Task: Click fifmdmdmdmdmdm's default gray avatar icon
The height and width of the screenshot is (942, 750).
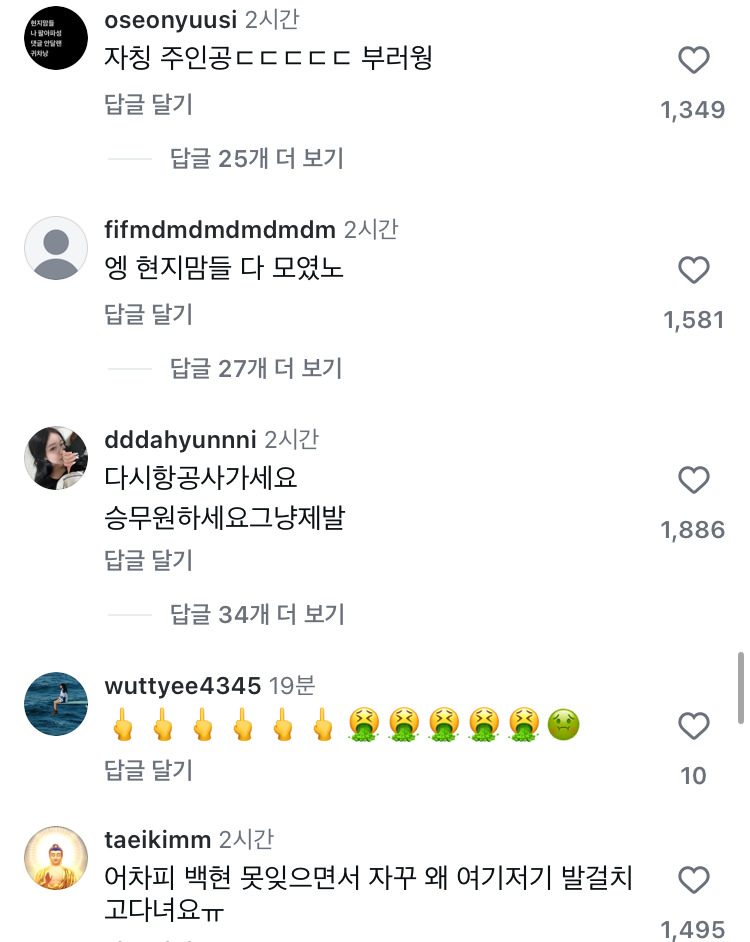Action: point(56,247)
